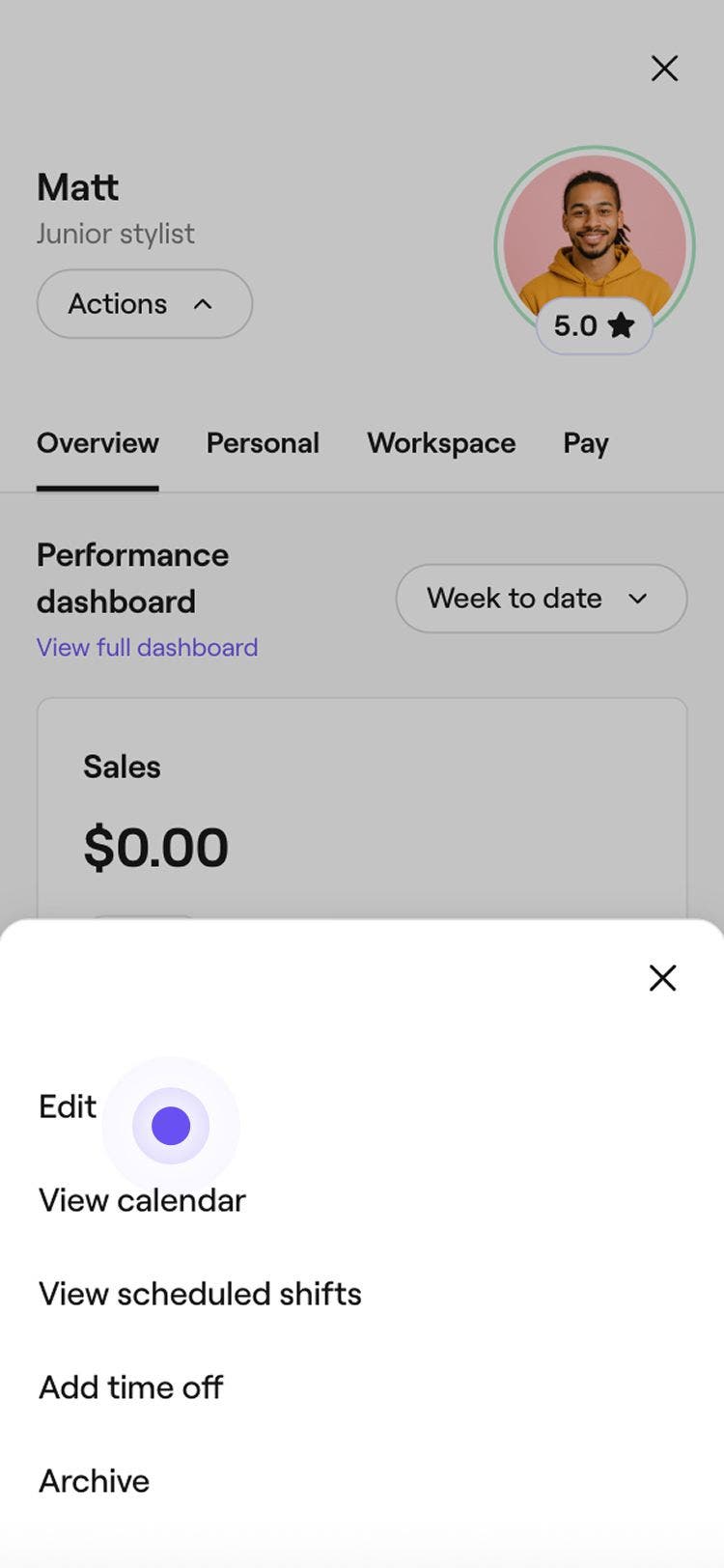Open the Week to date dropdown
The image size is (724, 1568).
pos(541,599)
